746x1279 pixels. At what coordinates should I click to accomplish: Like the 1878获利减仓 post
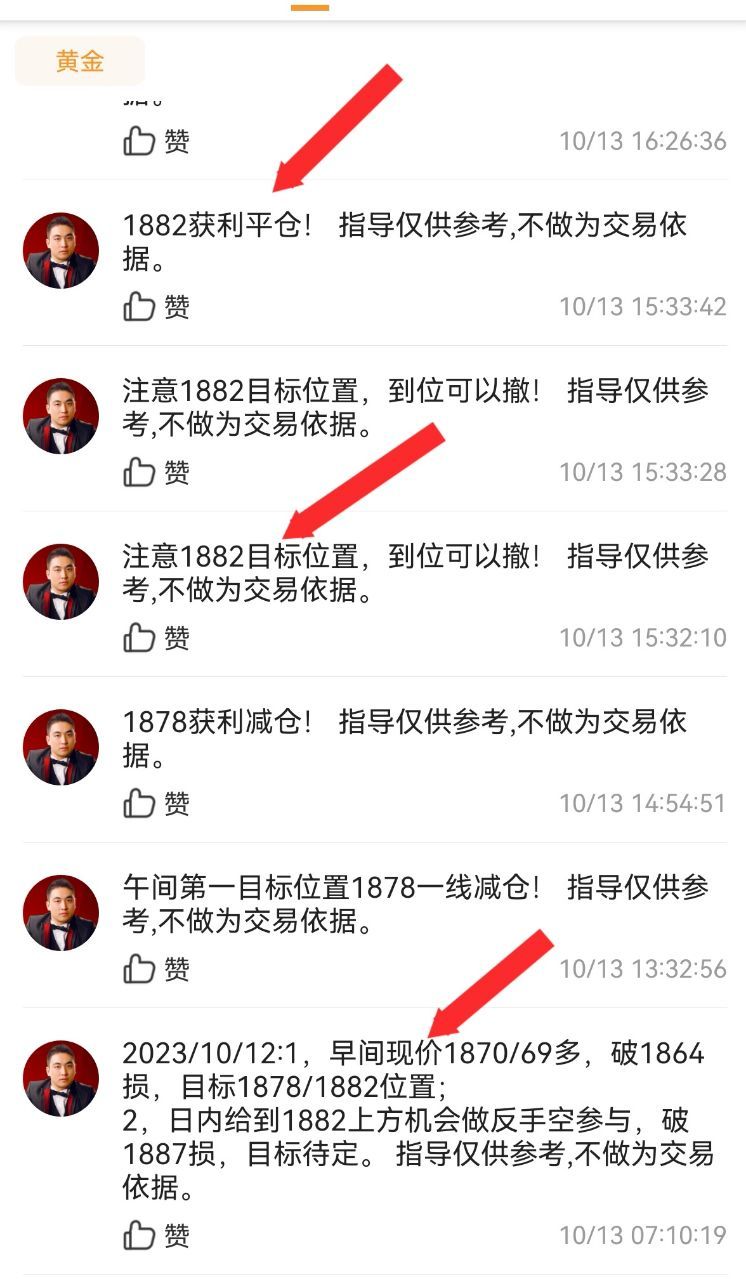[x=155, y=803]
